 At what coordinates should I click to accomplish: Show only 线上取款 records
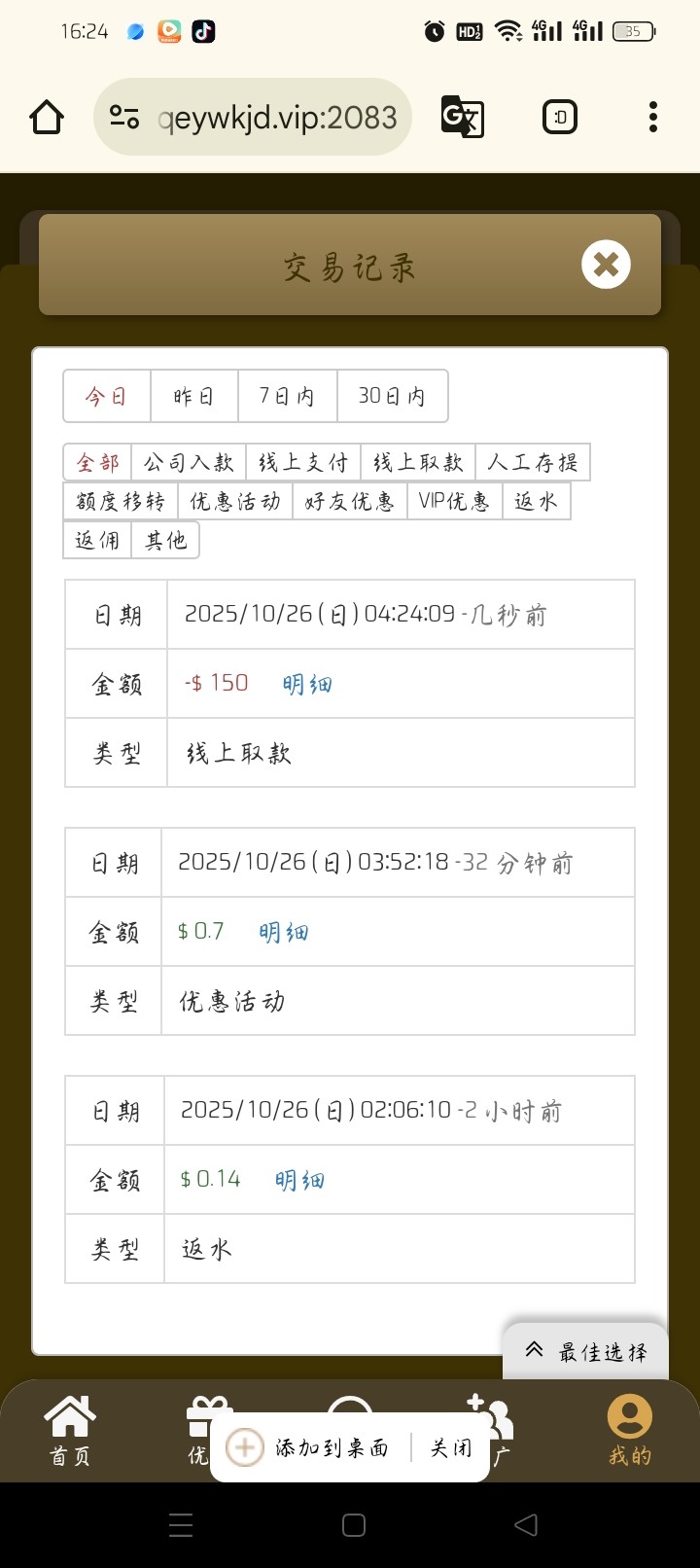pyautogui.click(x=417, y=462)
